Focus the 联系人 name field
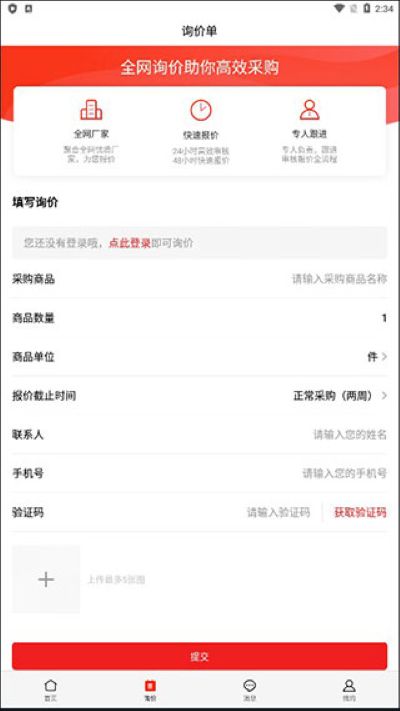The height and width of the screenshot is (711, 400). (x=200, y=435)
